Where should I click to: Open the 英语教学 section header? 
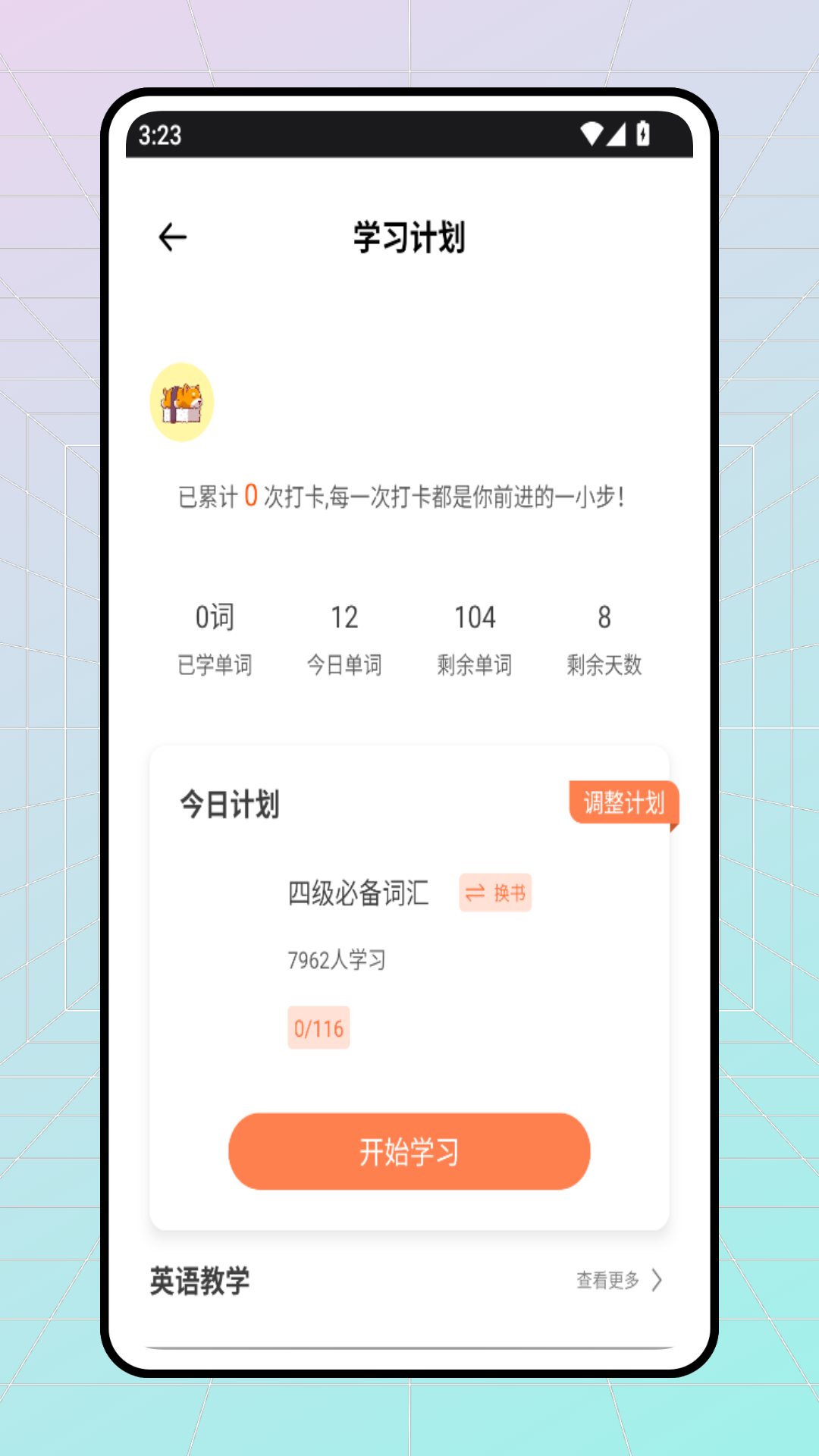199,1281
